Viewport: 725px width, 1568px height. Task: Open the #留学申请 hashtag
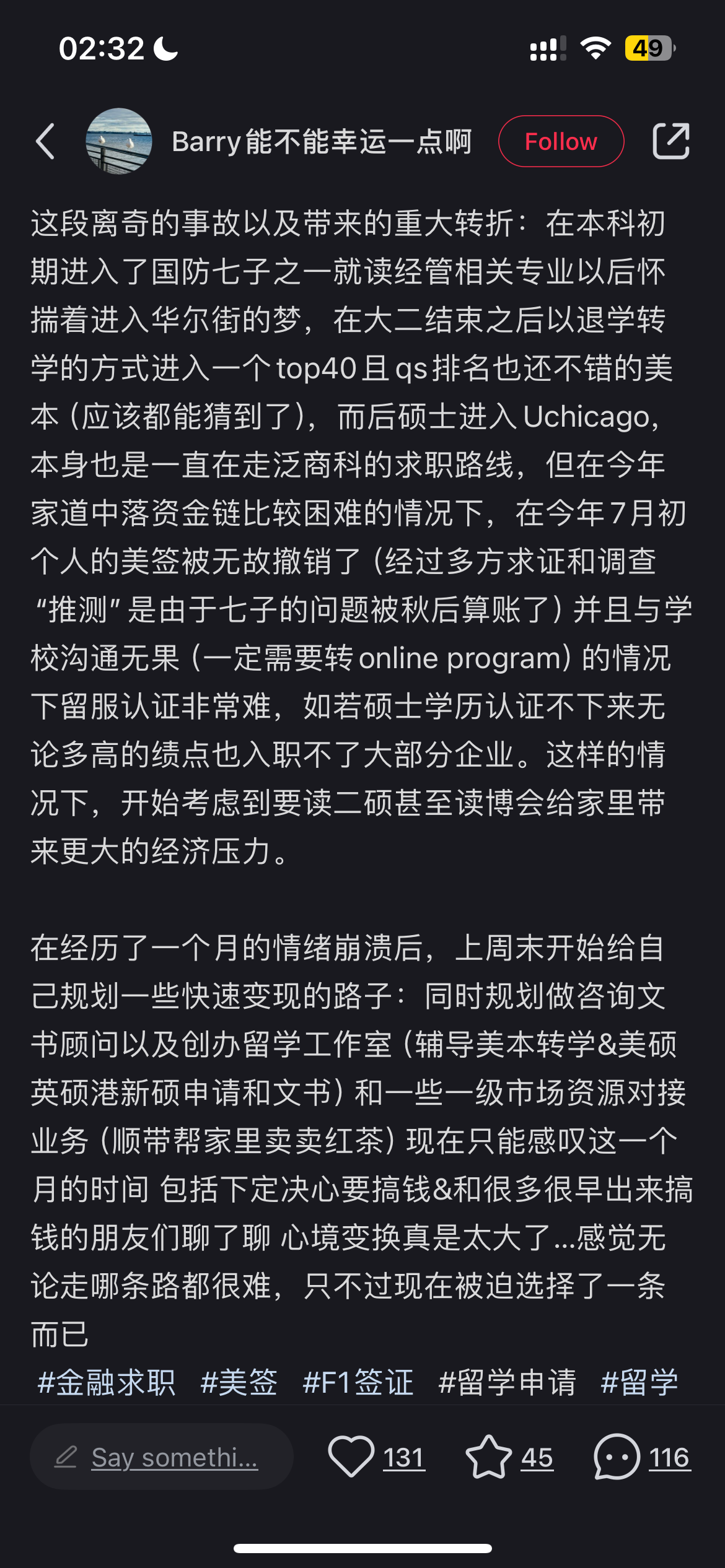click(x=507, y=1382)
